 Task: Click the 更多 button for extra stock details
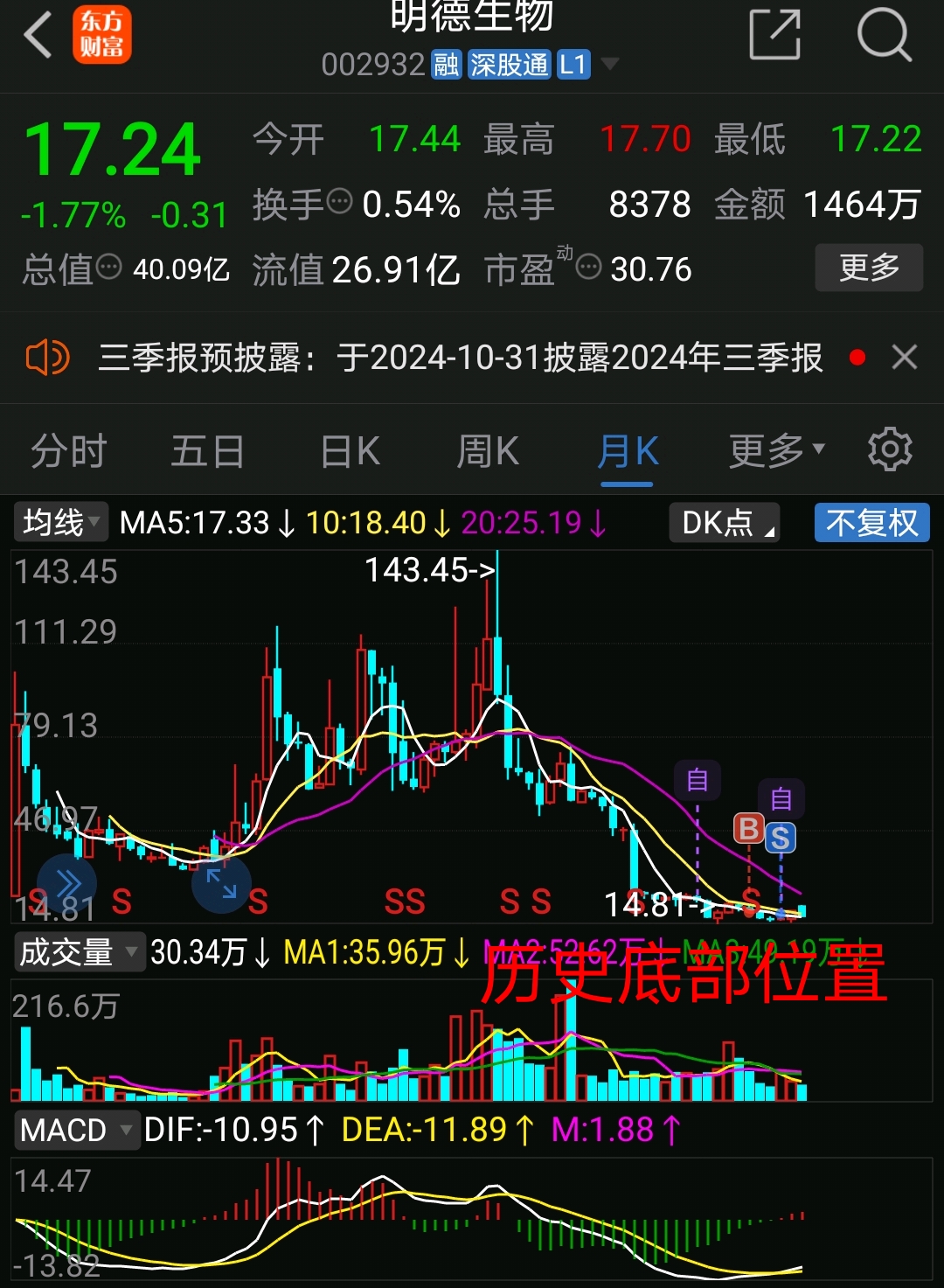(868, 268)
